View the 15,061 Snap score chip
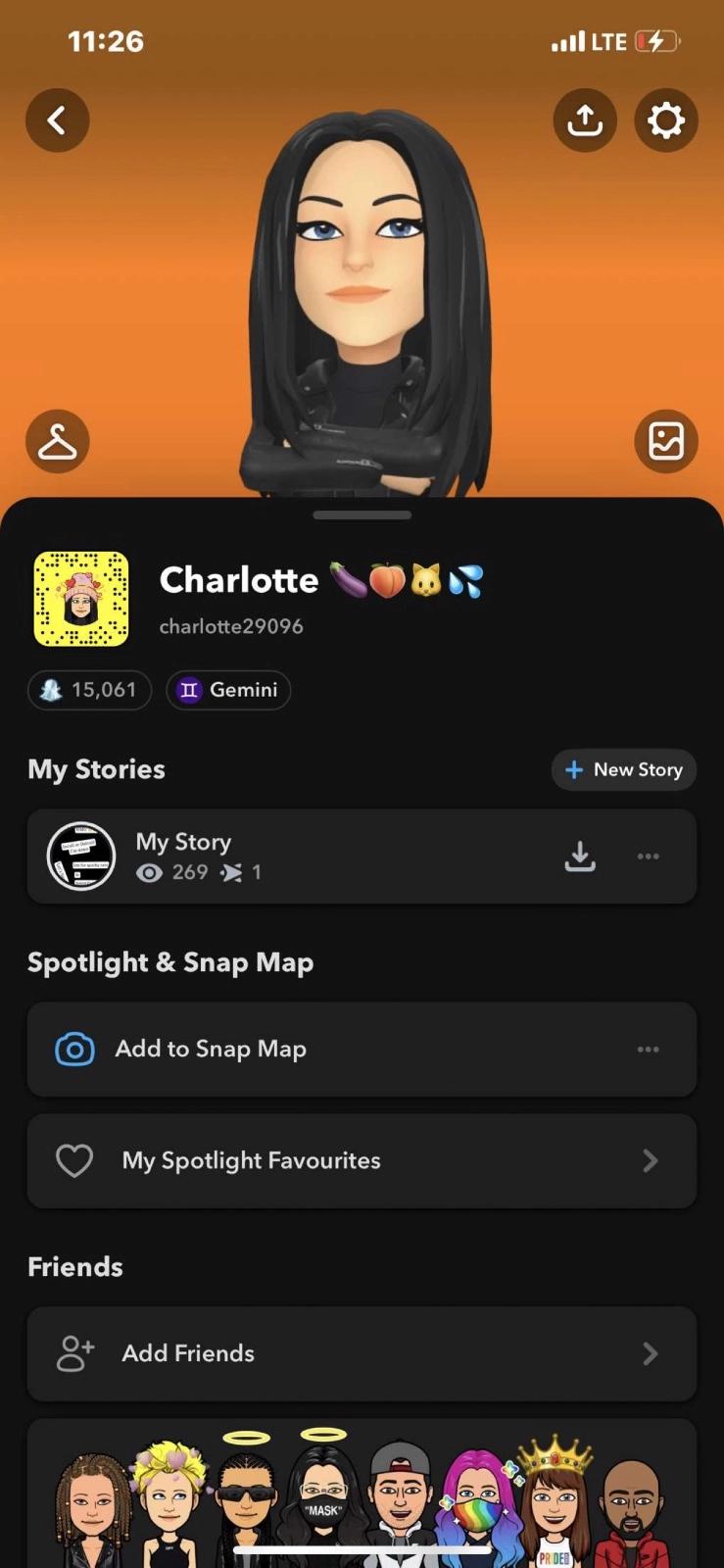This screenshot has height=1568, width=724. click(89, 690)
